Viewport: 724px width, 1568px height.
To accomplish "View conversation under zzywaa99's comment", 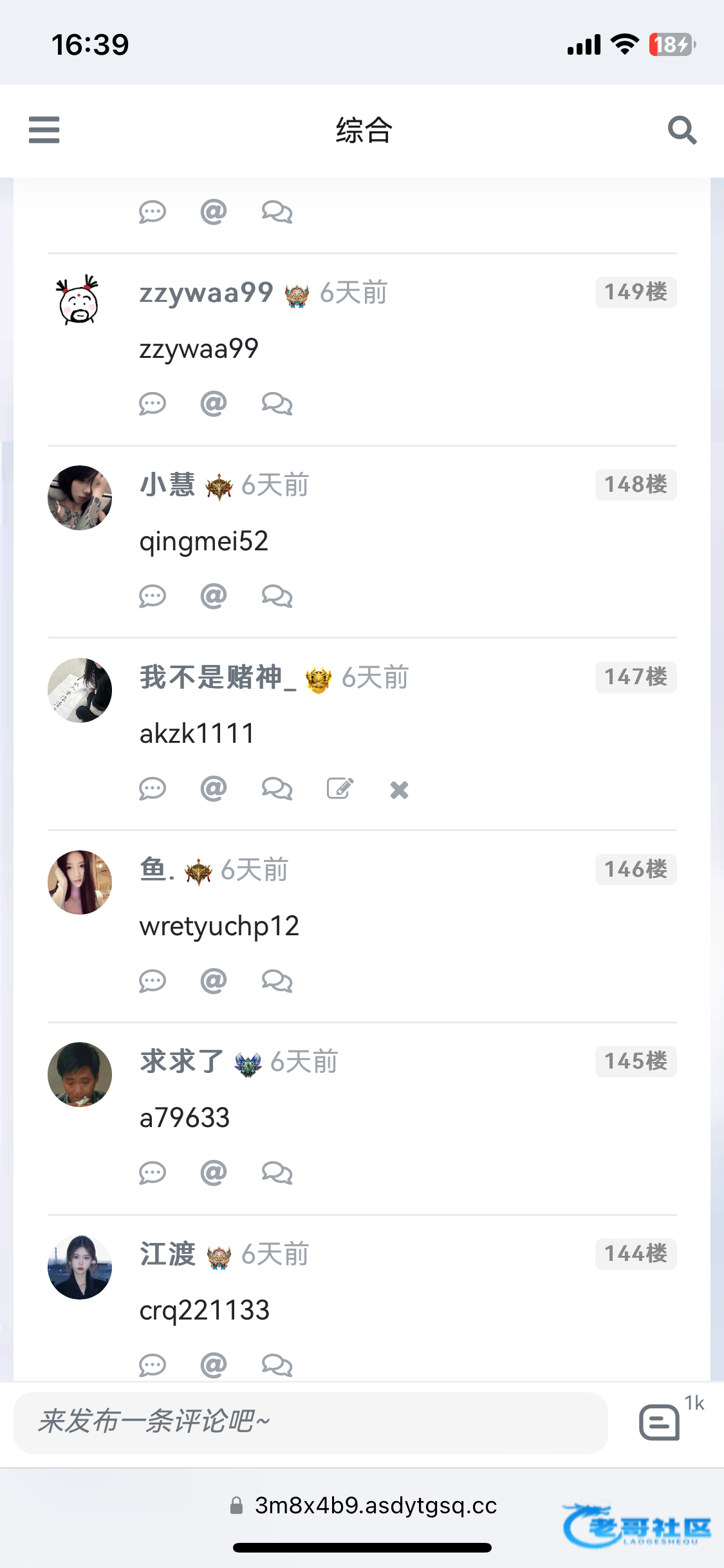I will coord(277,404).
